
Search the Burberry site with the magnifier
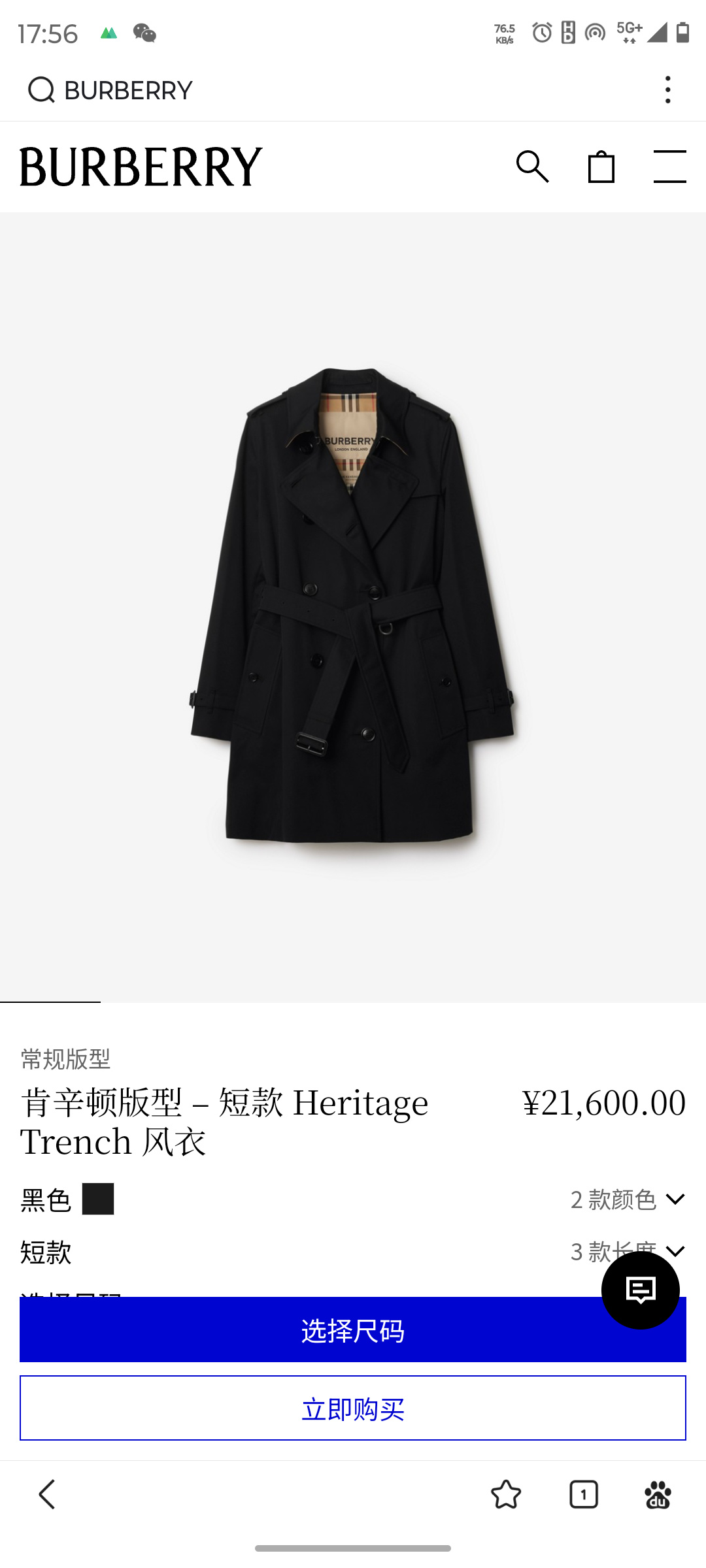coord(532,167)
